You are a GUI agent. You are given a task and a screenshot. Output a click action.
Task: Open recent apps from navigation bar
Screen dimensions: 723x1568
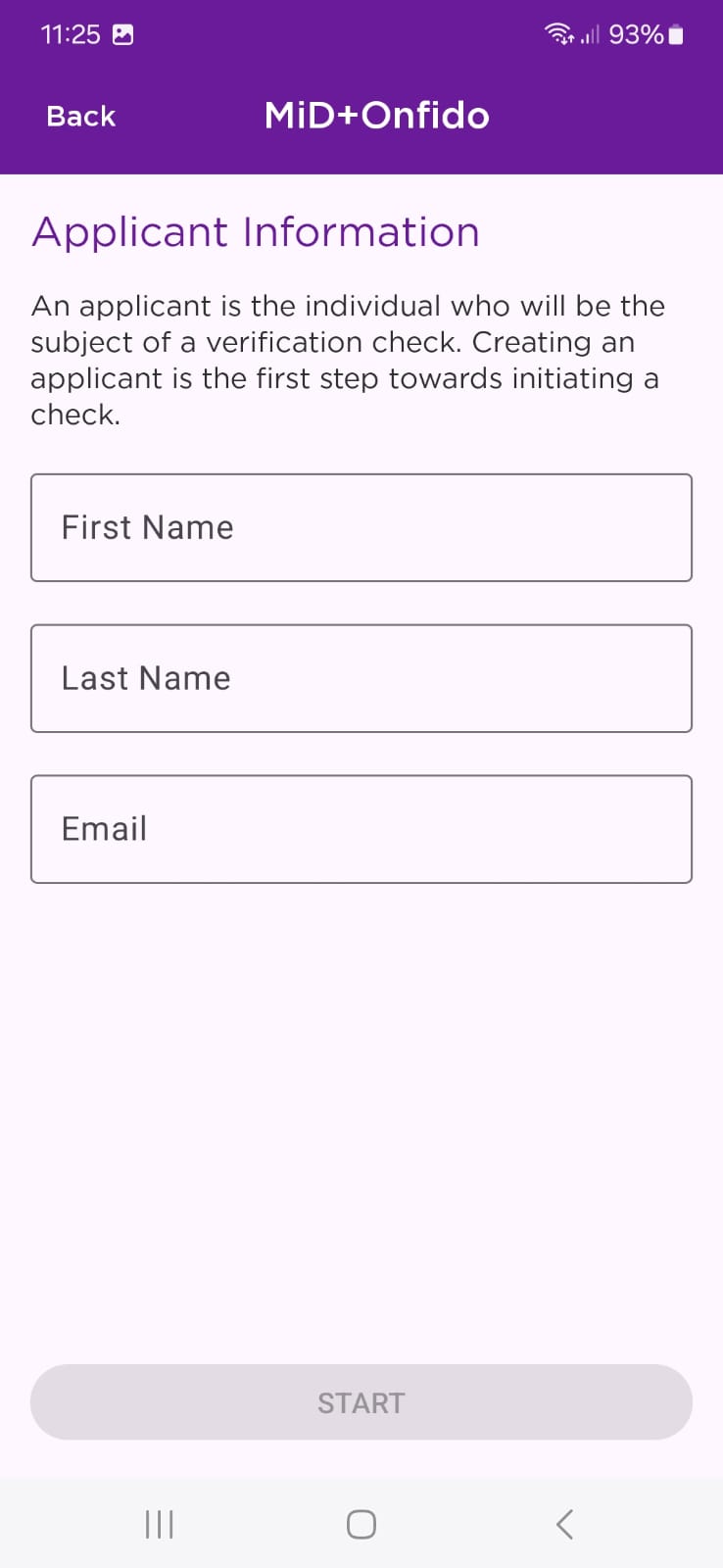pyautogui.click(x=159, y=1524)
